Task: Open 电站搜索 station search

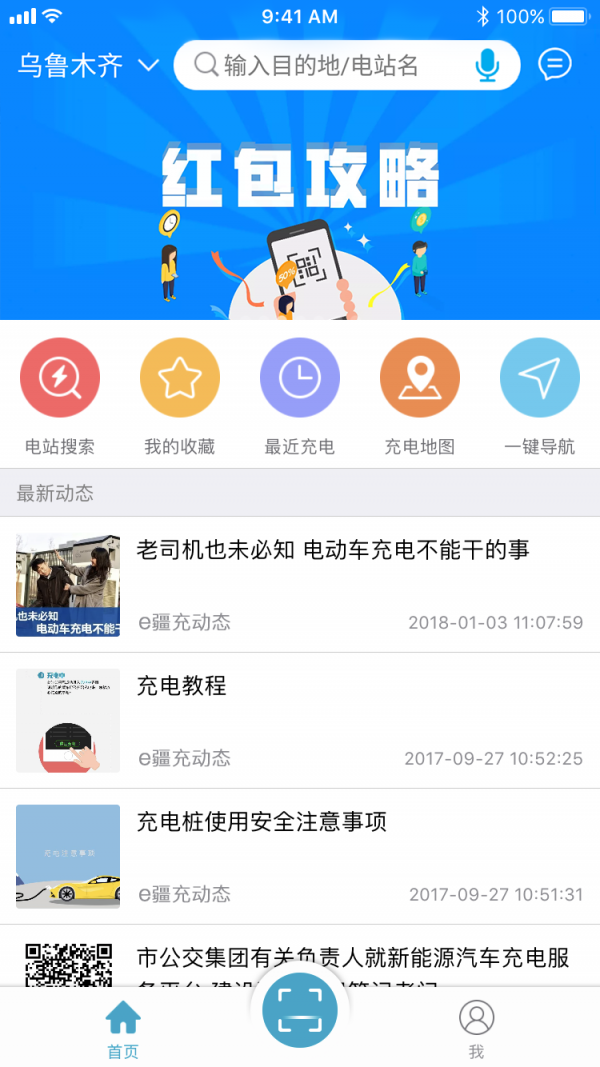Action: click(60, 378)
